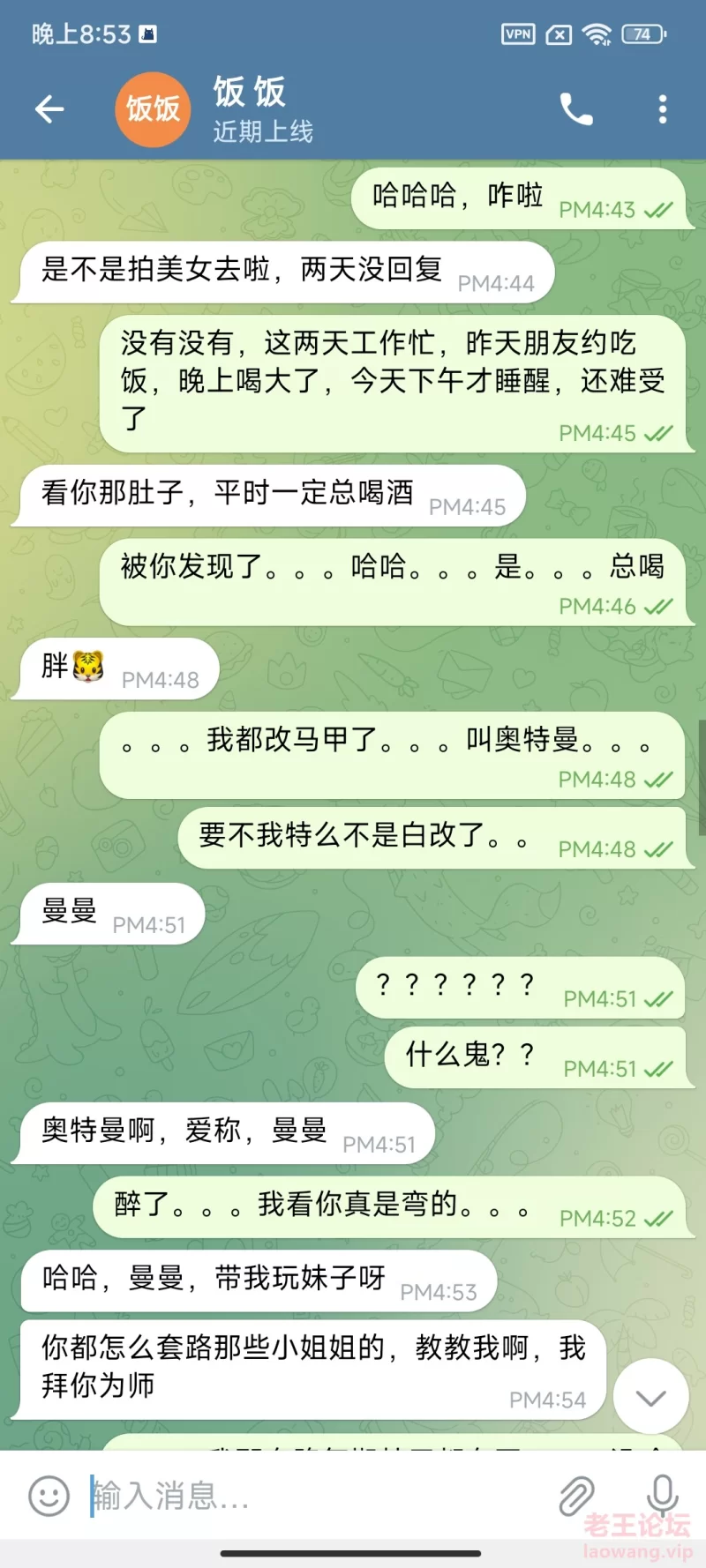Start a voice call with 饭饭
706x1568 pixels.
[x=576, y=109]
